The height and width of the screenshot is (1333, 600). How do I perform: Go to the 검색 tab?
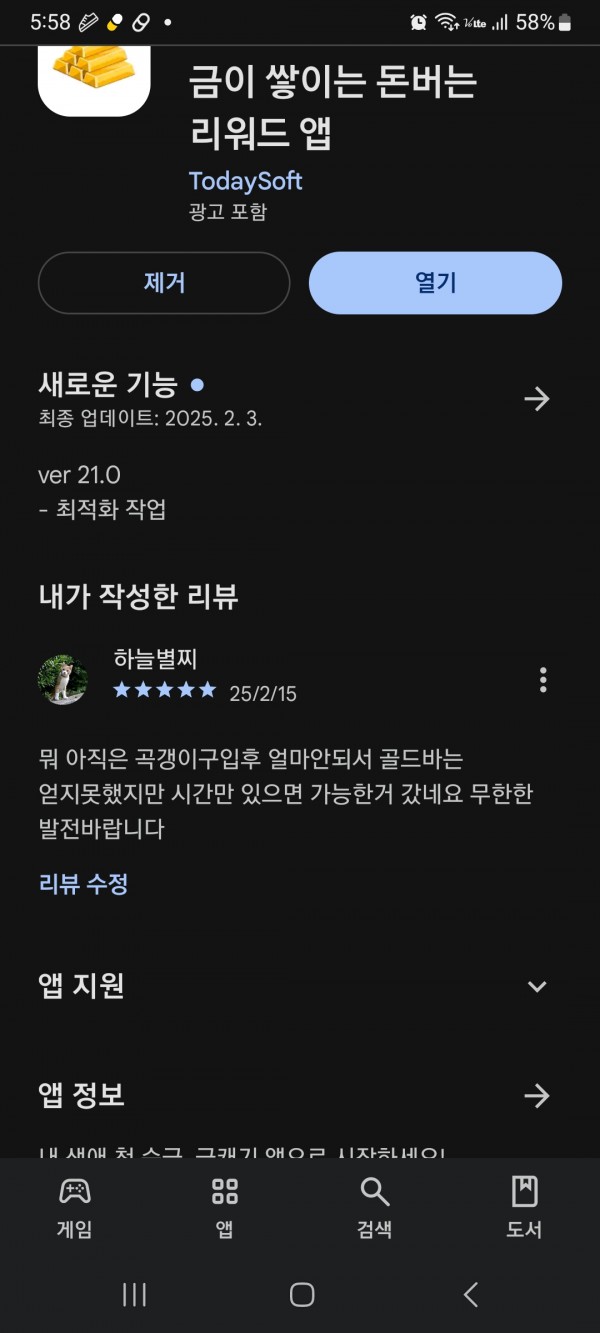point(375,1208)
